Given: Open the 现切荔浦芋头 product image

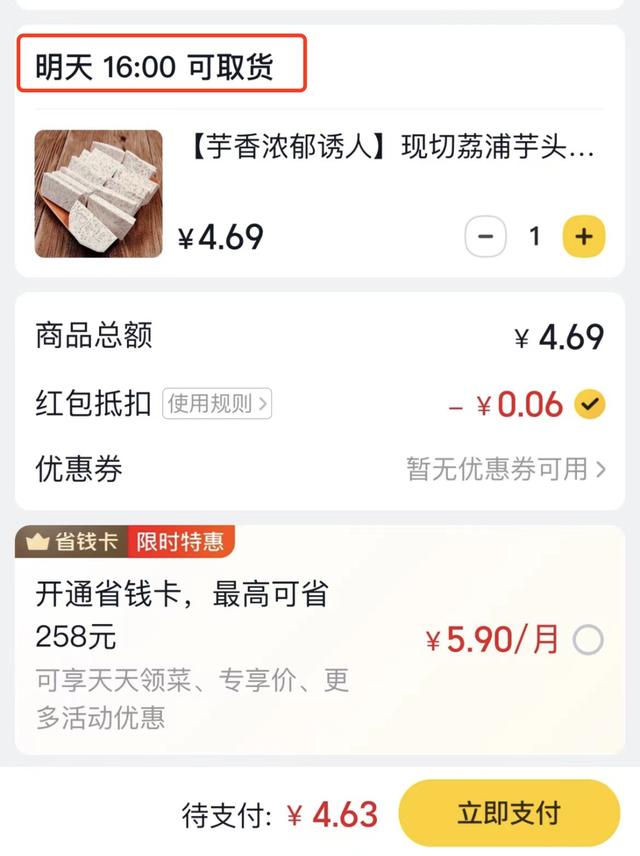Looking at the screenshot, I should click(x=98, y=194).
